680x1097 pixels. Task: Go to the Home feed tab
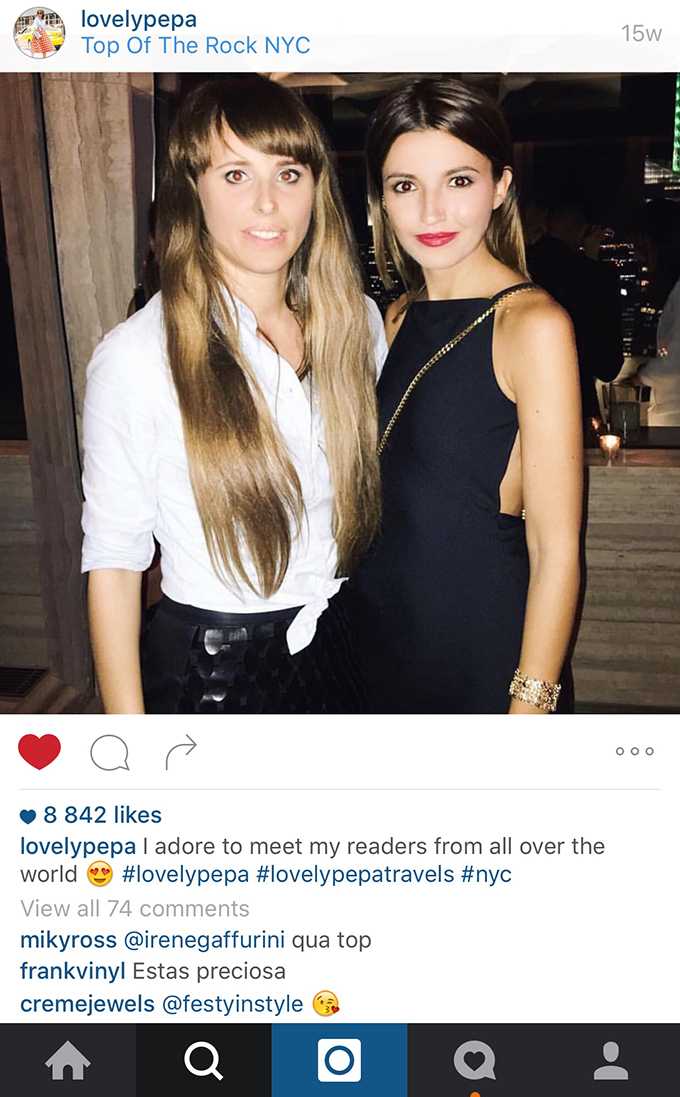pyautogui.click(x=68, y=1060)
